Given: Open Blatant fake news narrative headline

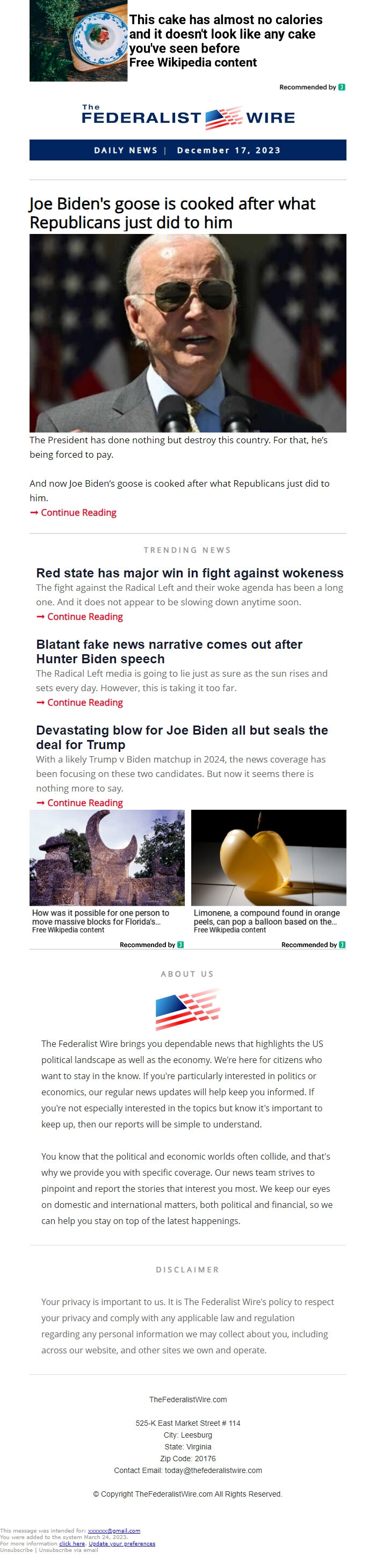Looking at the screenshot, I should pyautogui.click(x=169, y=651).
